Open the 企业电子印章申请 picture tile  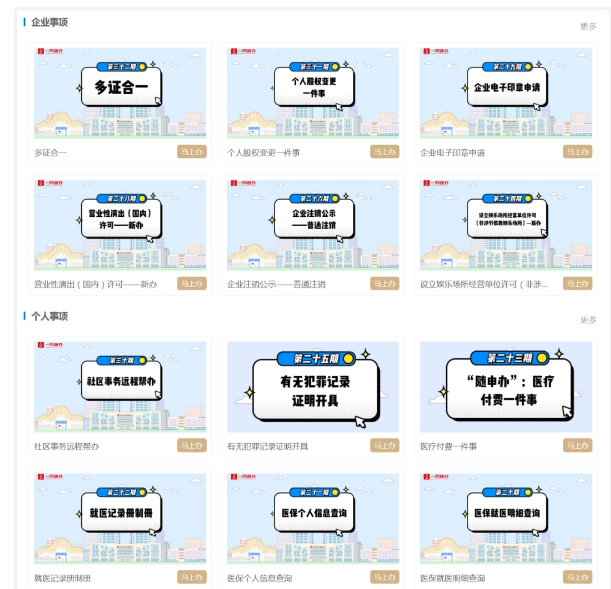(505, 93)
